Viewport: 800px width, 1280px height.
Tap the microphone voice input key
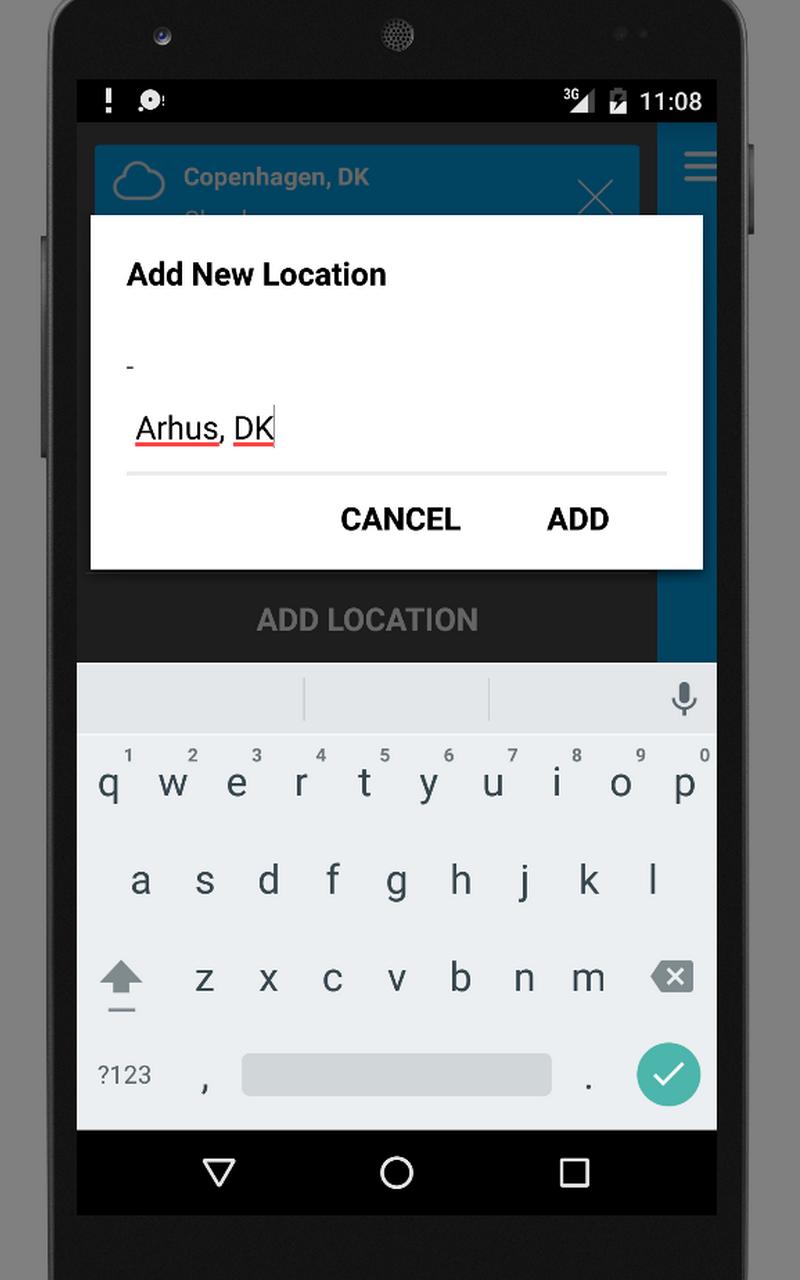tap(684, 698)
